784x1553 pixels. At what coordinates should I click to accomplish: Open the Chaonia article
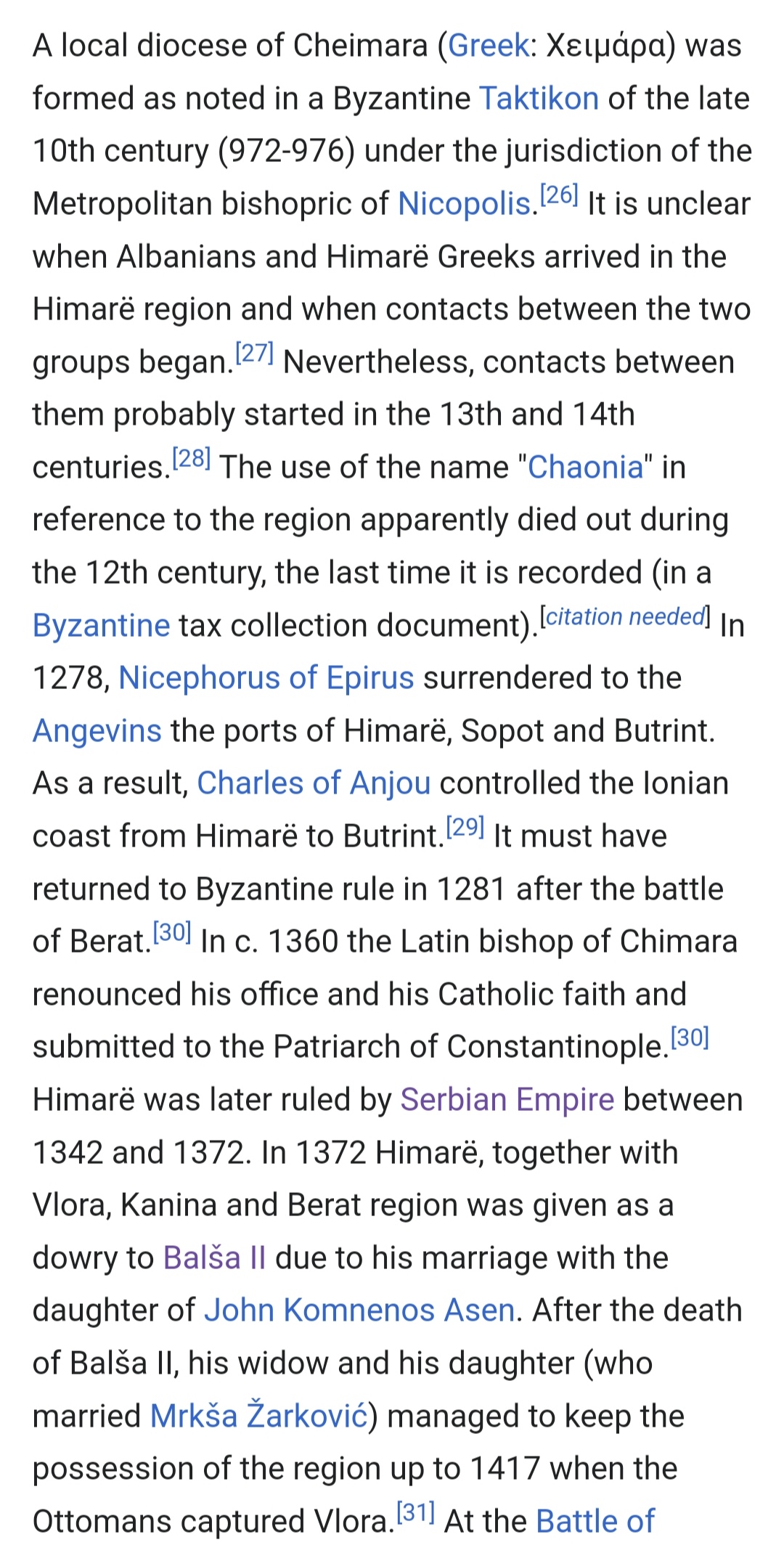[x=585, y=468]
